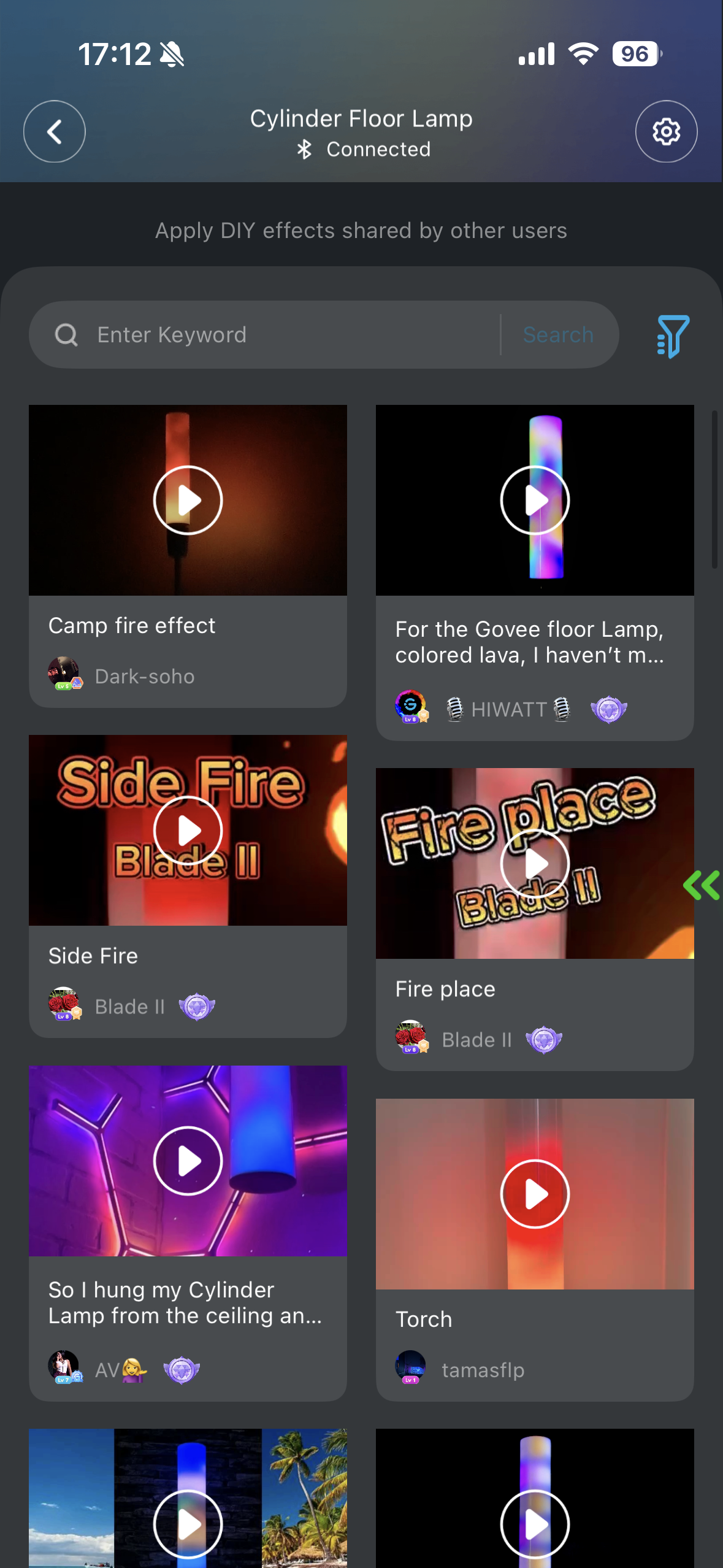Open the lamp settings gear
This screenshot has width=723, height=1568.
[x=666, y=131]
